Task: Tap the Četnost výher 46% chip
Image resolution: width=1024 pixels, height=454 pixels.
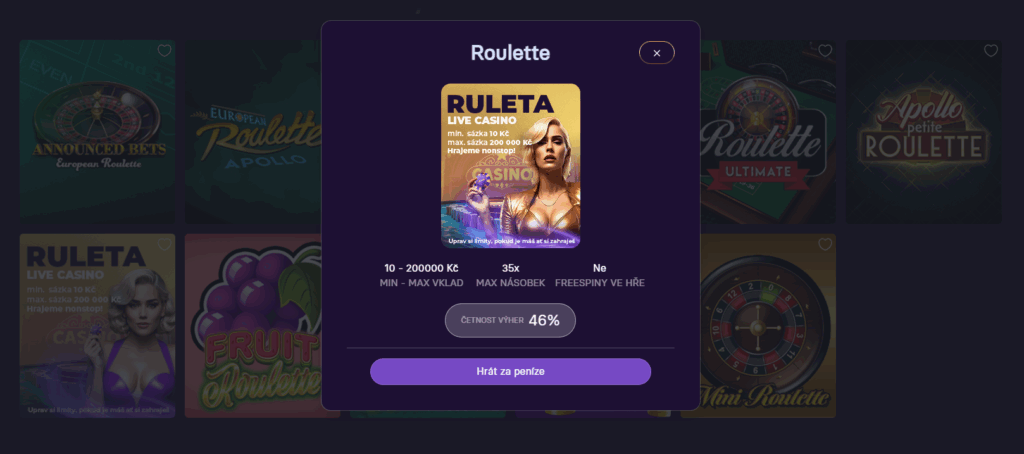Action: (x=510, y=320)
